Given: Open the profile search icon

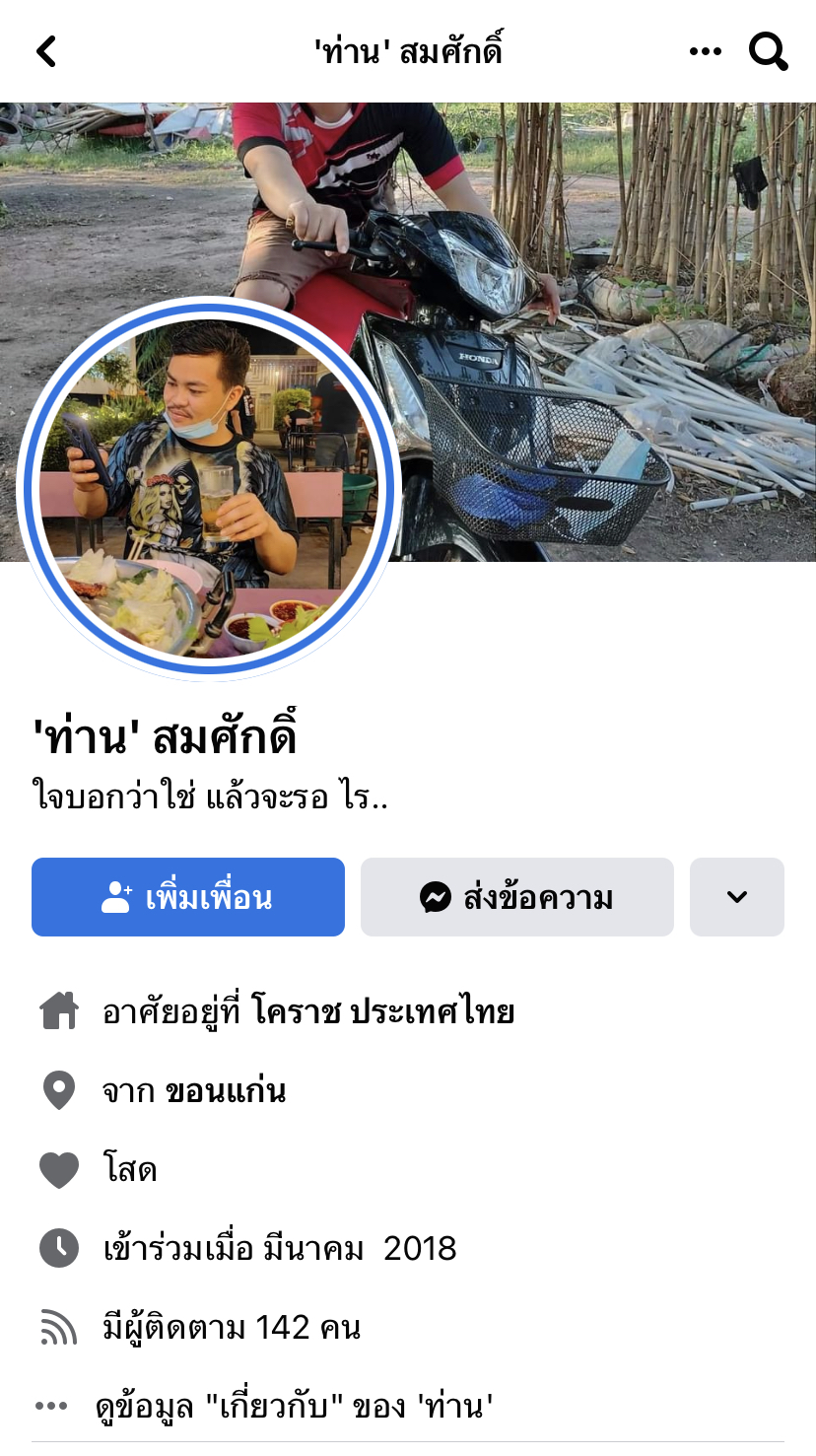Looking at the screenshot, I should click(x=769, y=51).
